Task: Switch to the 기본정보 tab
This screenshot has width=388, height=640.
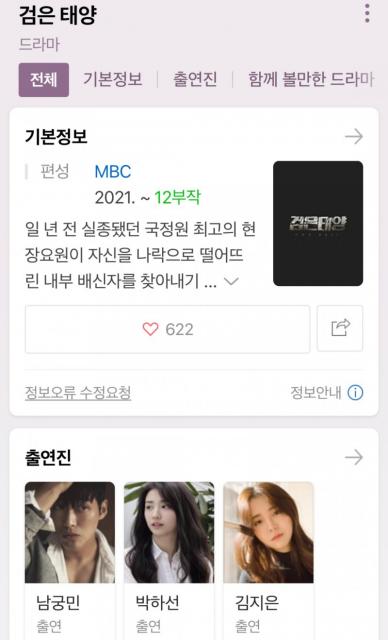Action: tap(113, 79)
